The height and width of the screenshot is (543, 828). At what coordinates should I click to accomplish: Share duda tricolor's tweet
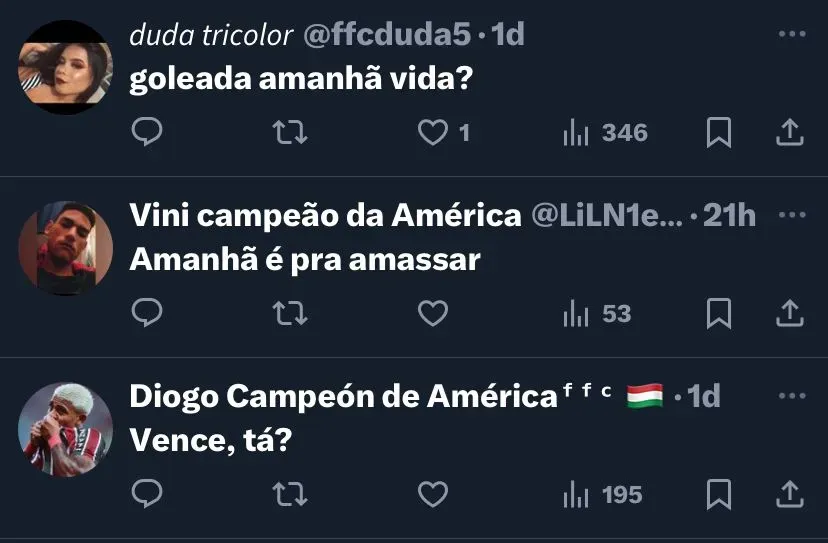coord(789,133)
